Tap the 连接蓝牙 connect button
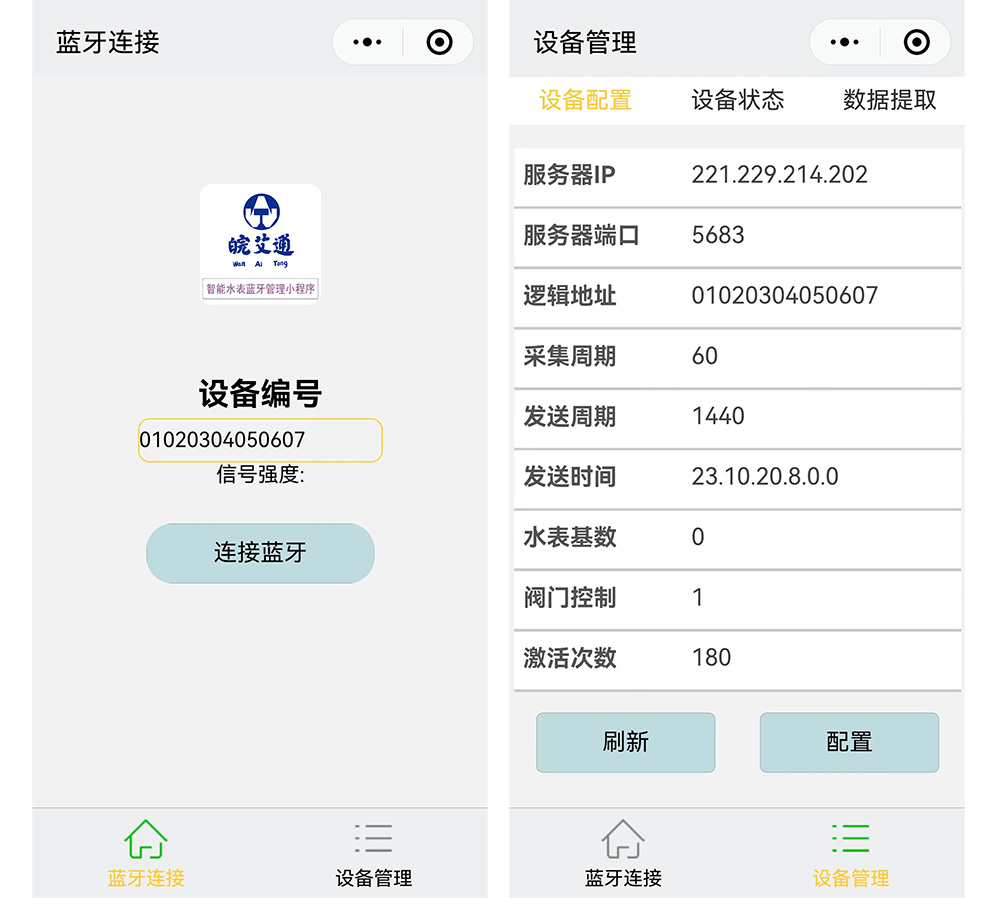This screenshot has width=1000, height=898. click(x=260, y=552)
